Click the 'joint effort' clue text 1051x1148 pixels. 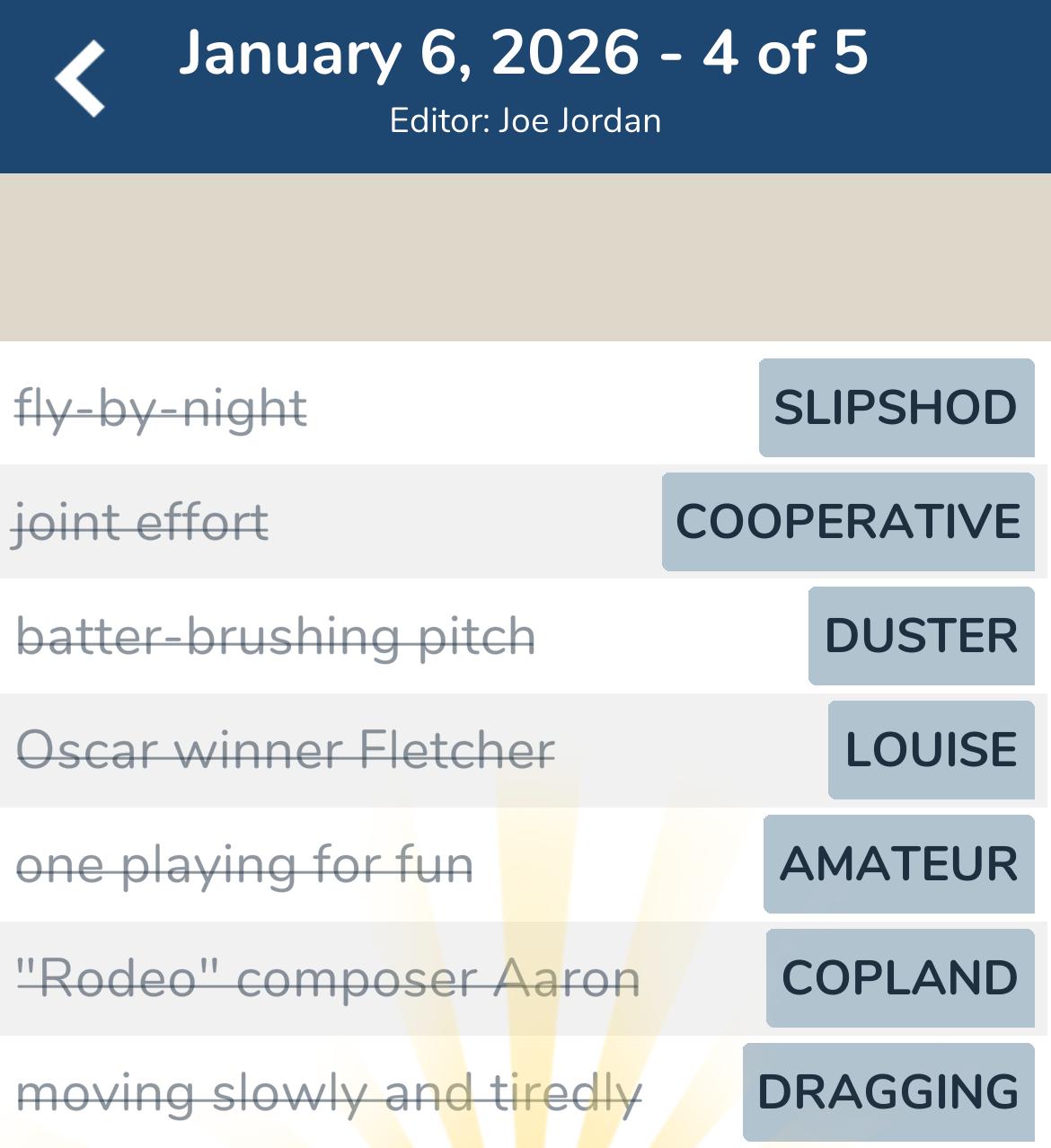pyautogui.click(x=139, y=522)
